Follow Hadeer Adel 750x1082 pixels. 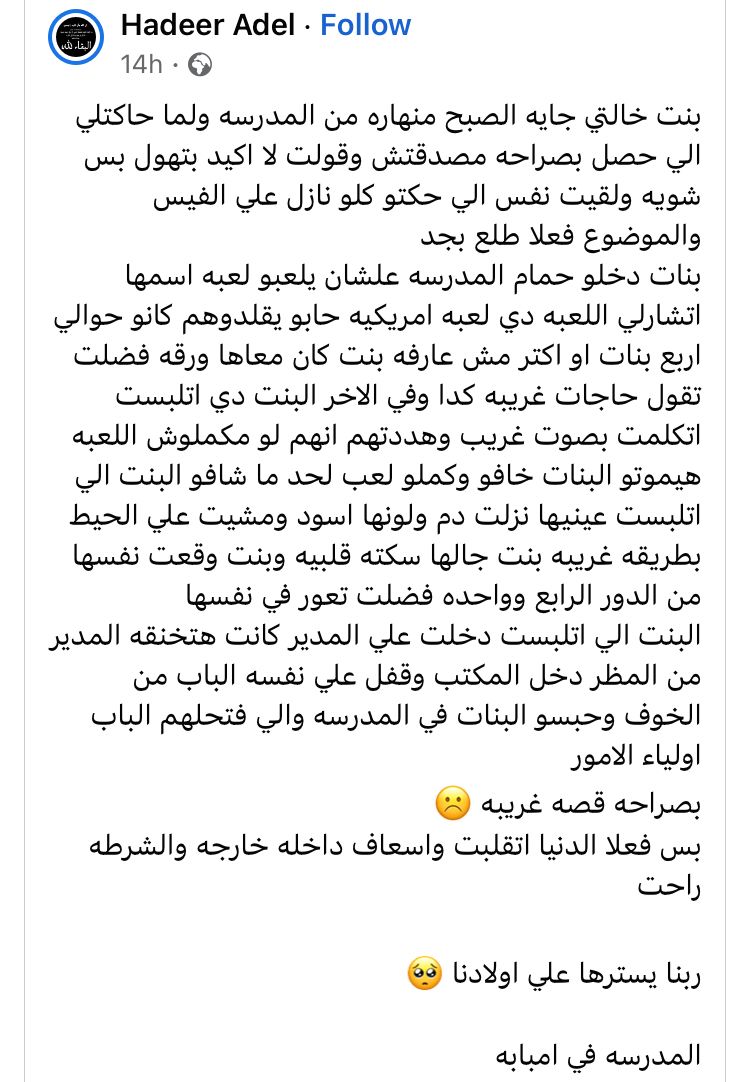click(365, 25)
